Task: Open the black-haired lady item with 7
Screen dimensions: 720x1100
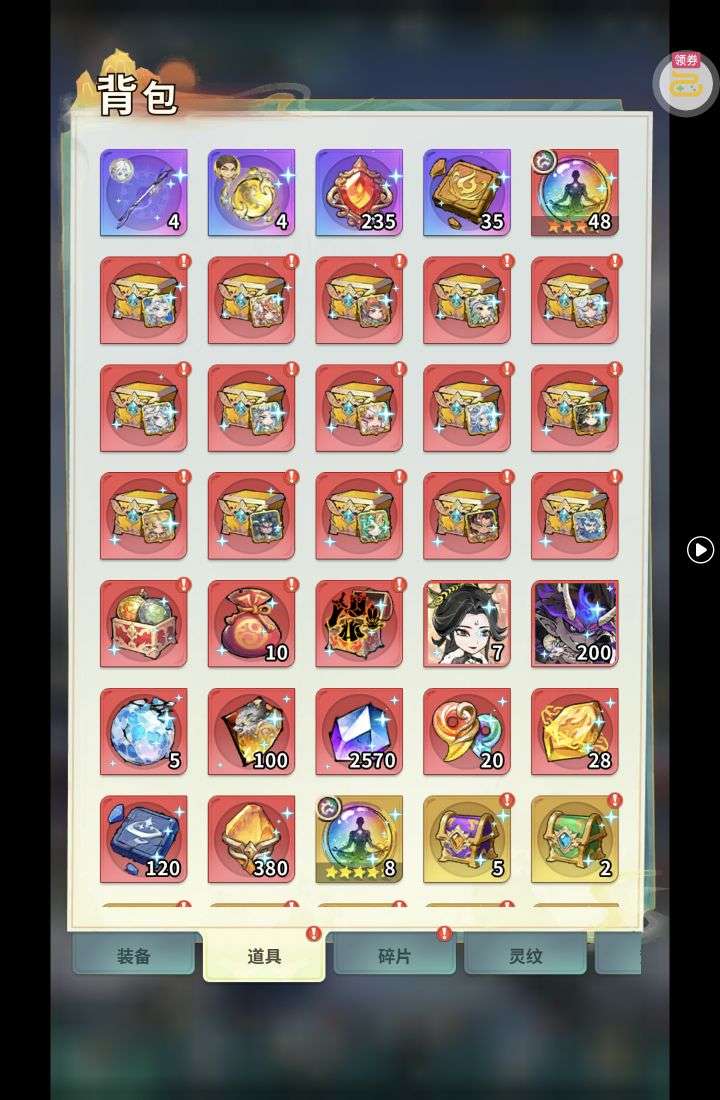Action: point(467,624)
